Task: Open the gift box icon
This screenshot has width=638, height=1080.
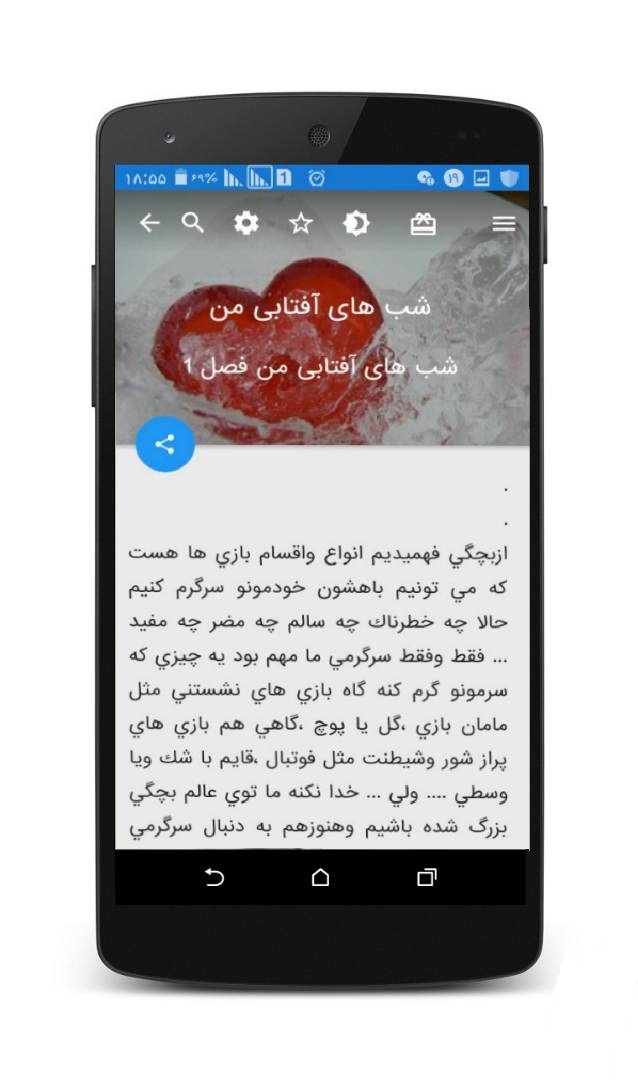Action: click(x=423, y=224)
